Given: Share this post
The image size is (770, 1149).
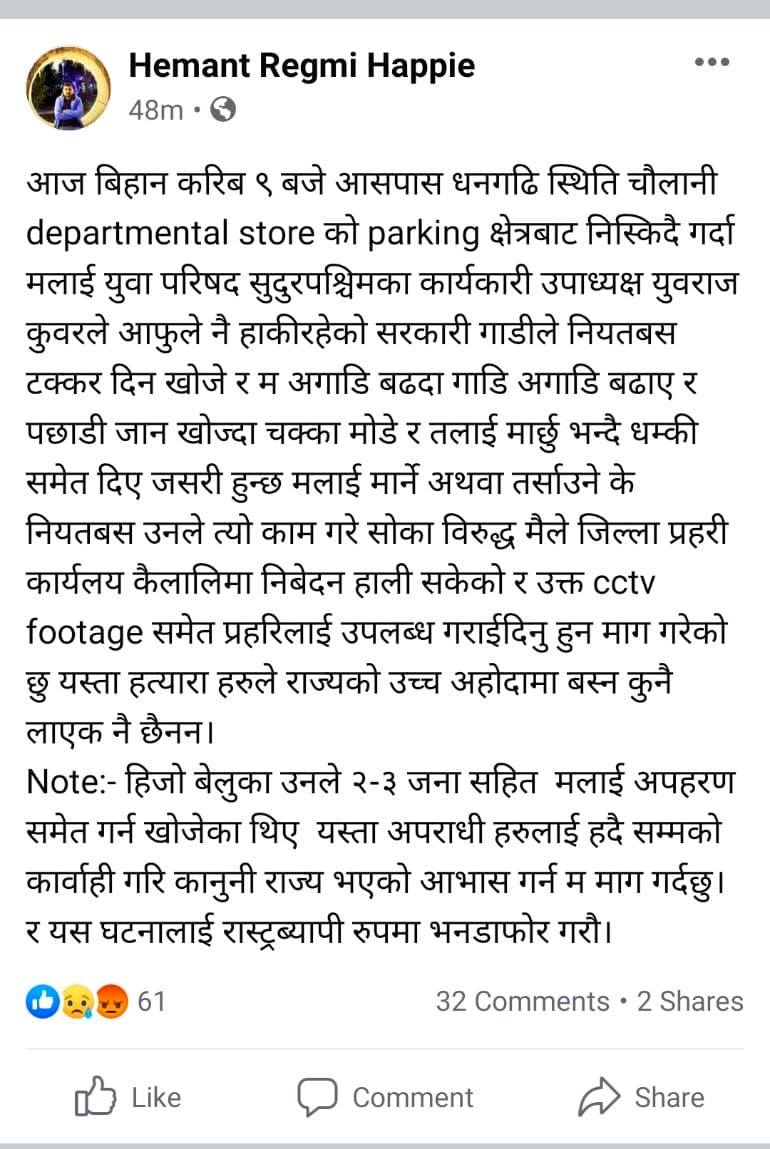Looking at the screenshot, I should [642, 1097].
